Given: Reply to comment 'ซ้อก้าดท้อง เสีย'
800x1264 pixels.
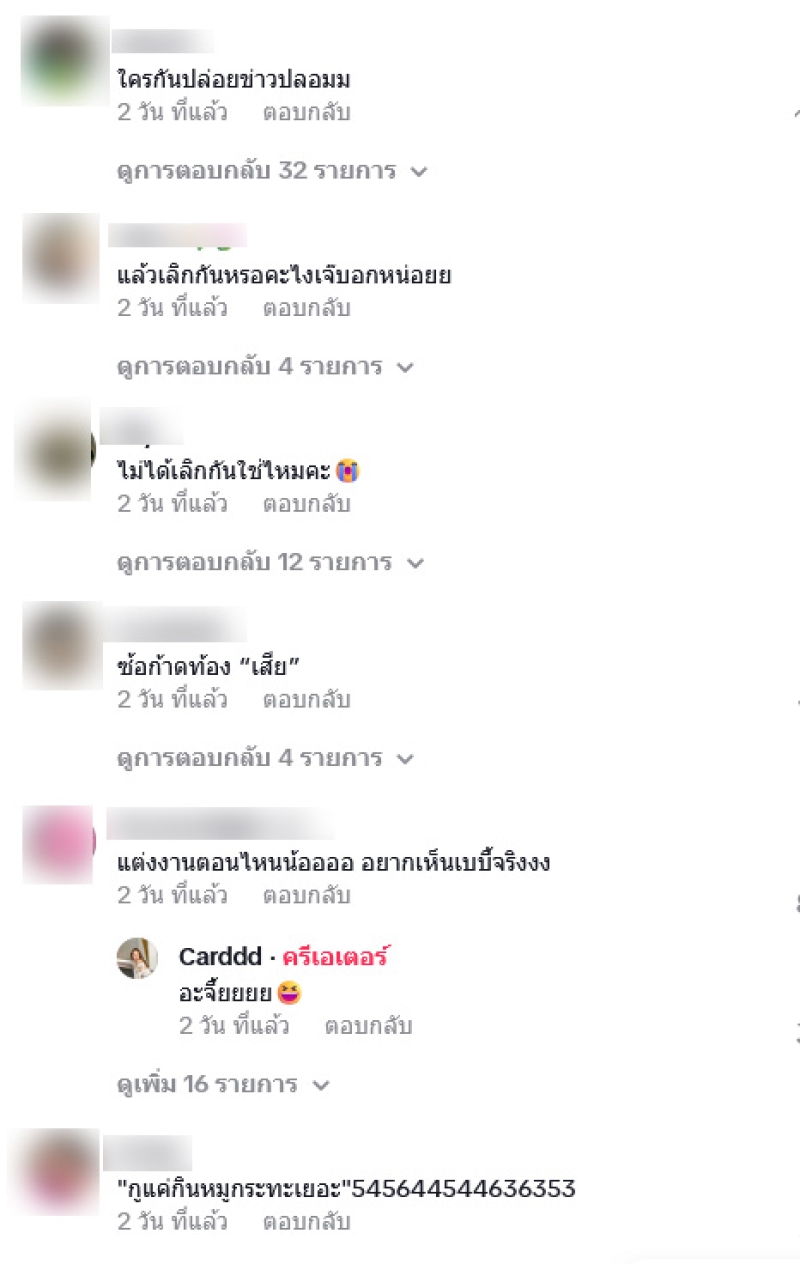Looking at the screenshot, I should pos(306,700).
